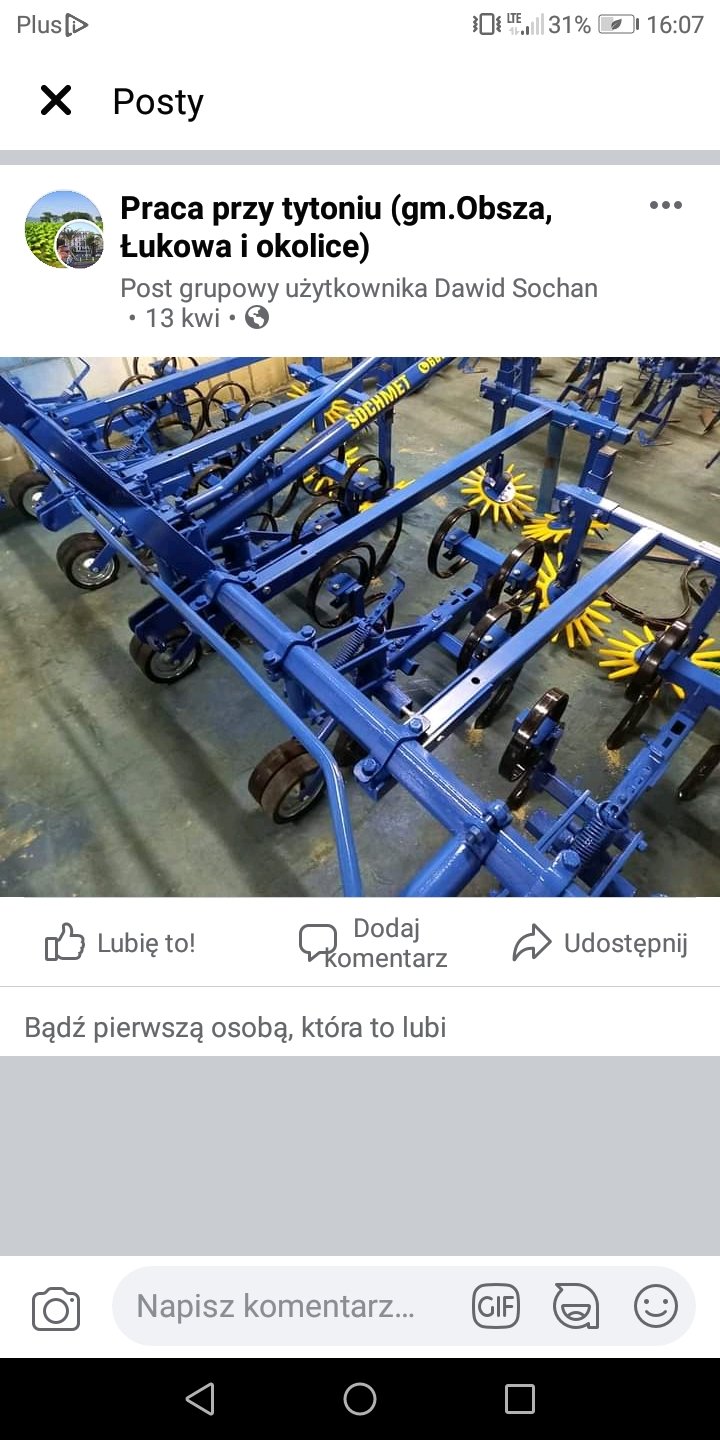
Task: Open the GIF picker
Action: click(496, 1306)
